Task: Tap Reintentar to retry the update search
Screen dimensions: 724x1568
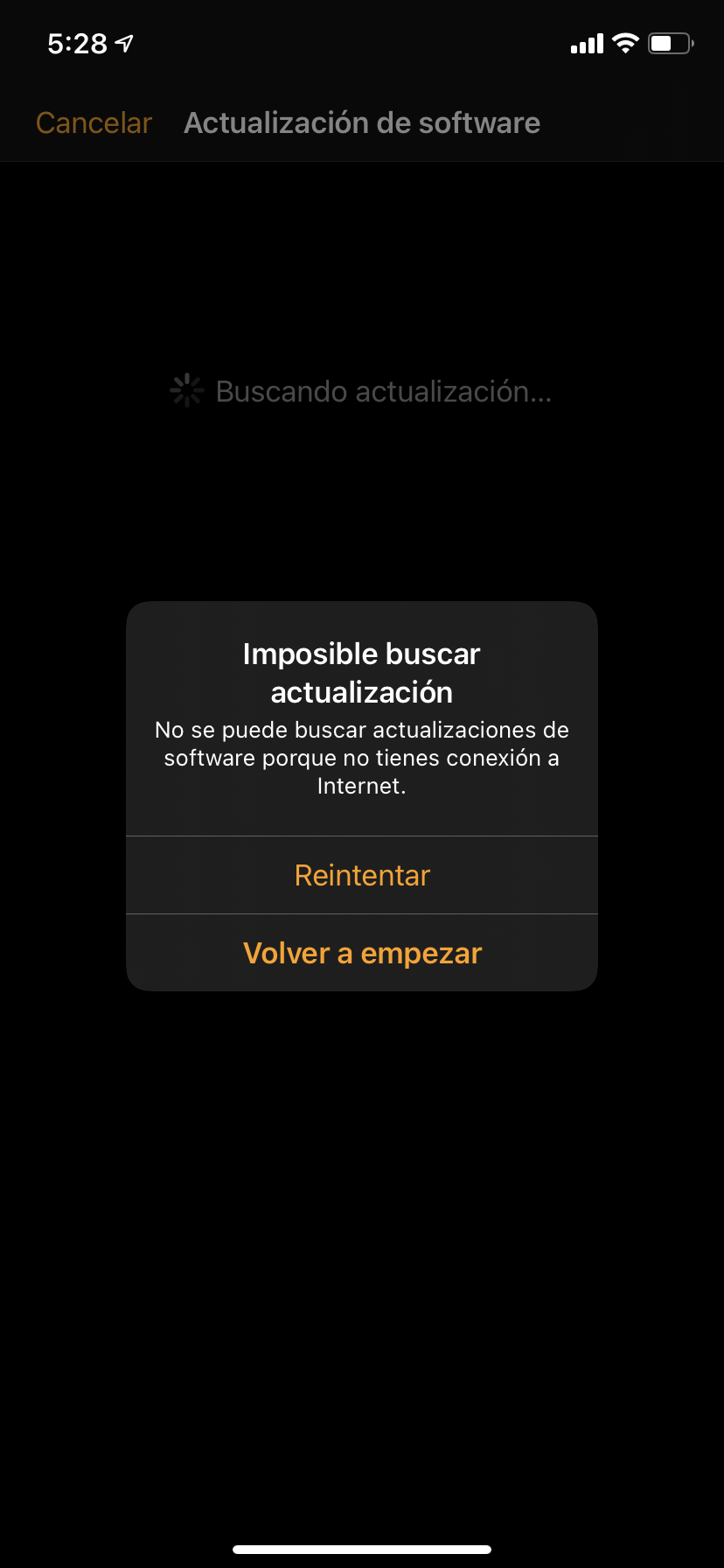Action: pos(362,875)
